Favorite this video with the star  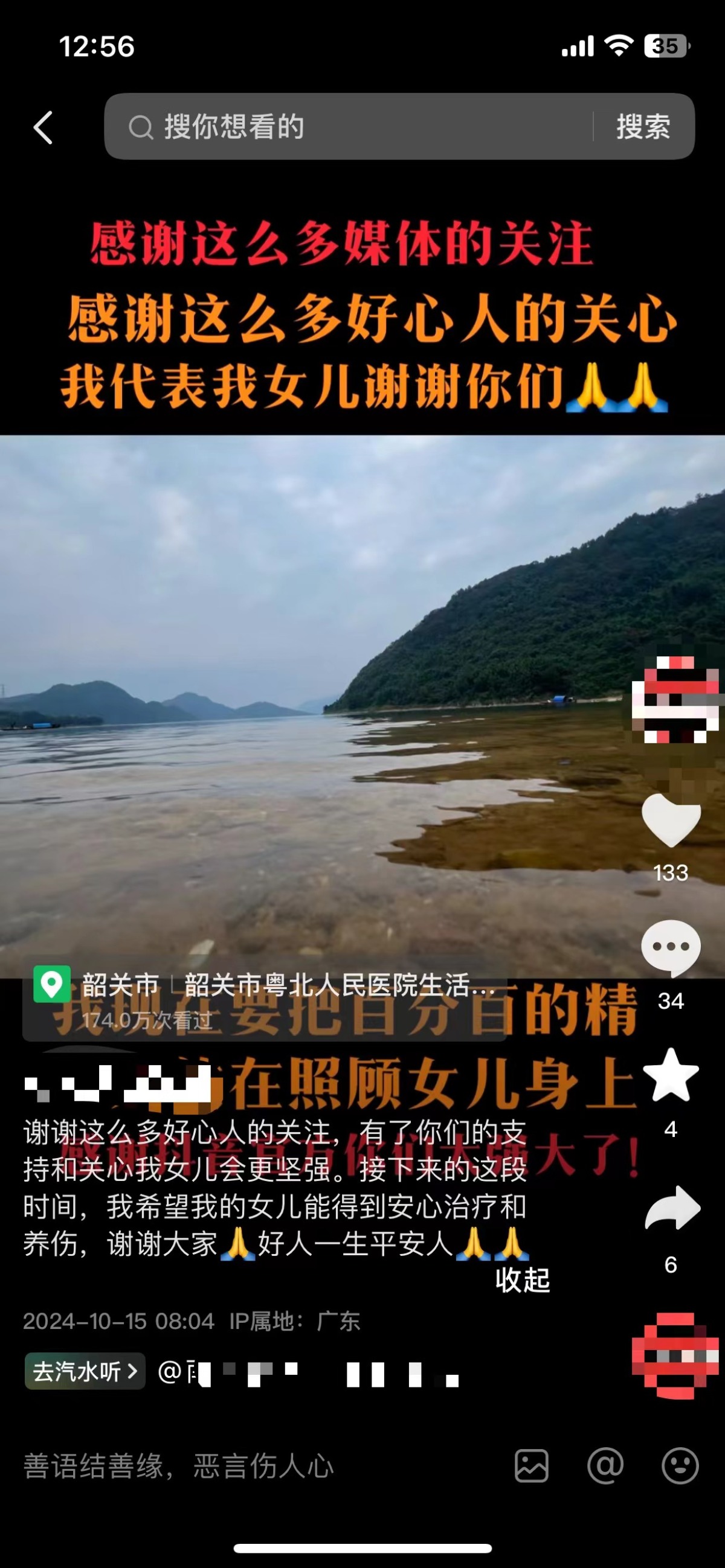(671, 1076)
